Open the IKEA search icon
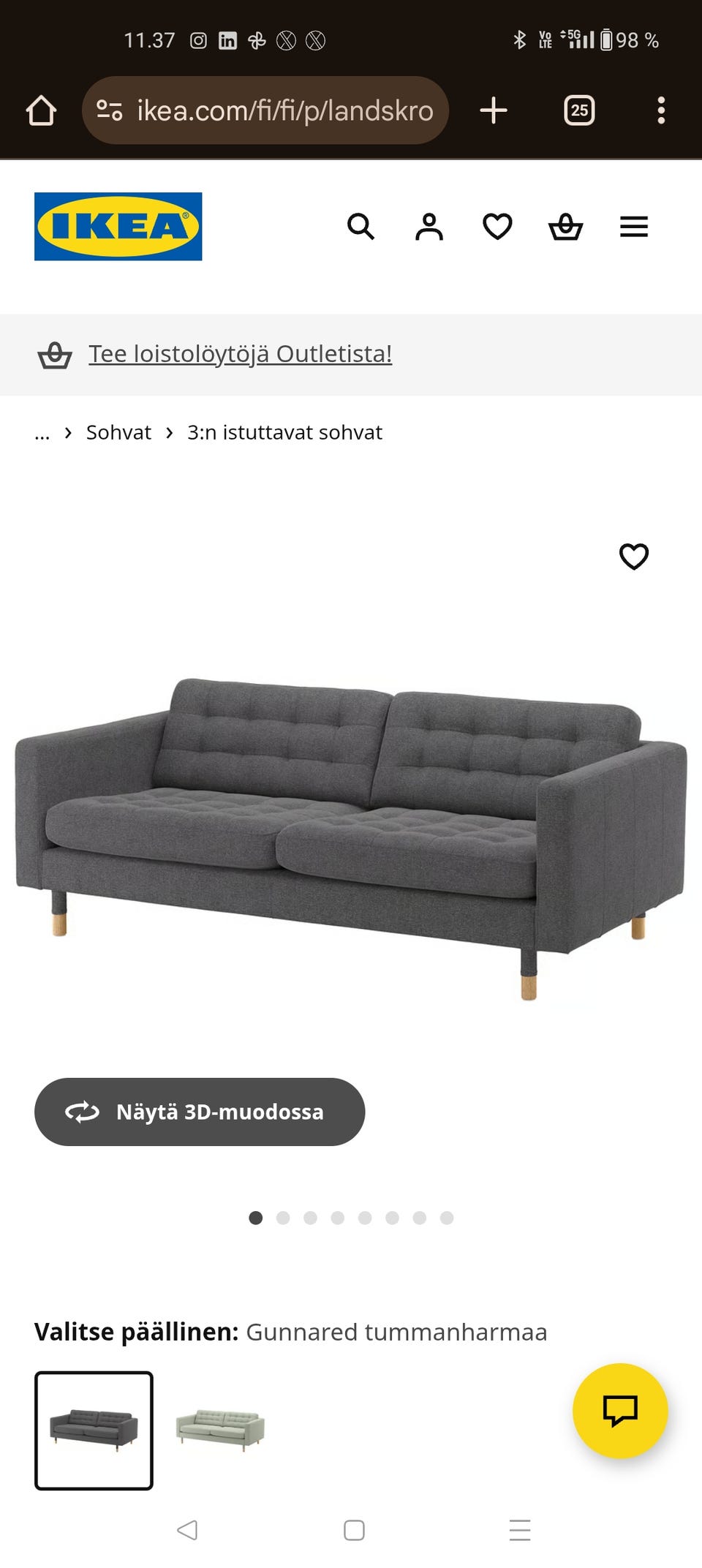Screen dimensions: 702x1568 pos(361,227)
